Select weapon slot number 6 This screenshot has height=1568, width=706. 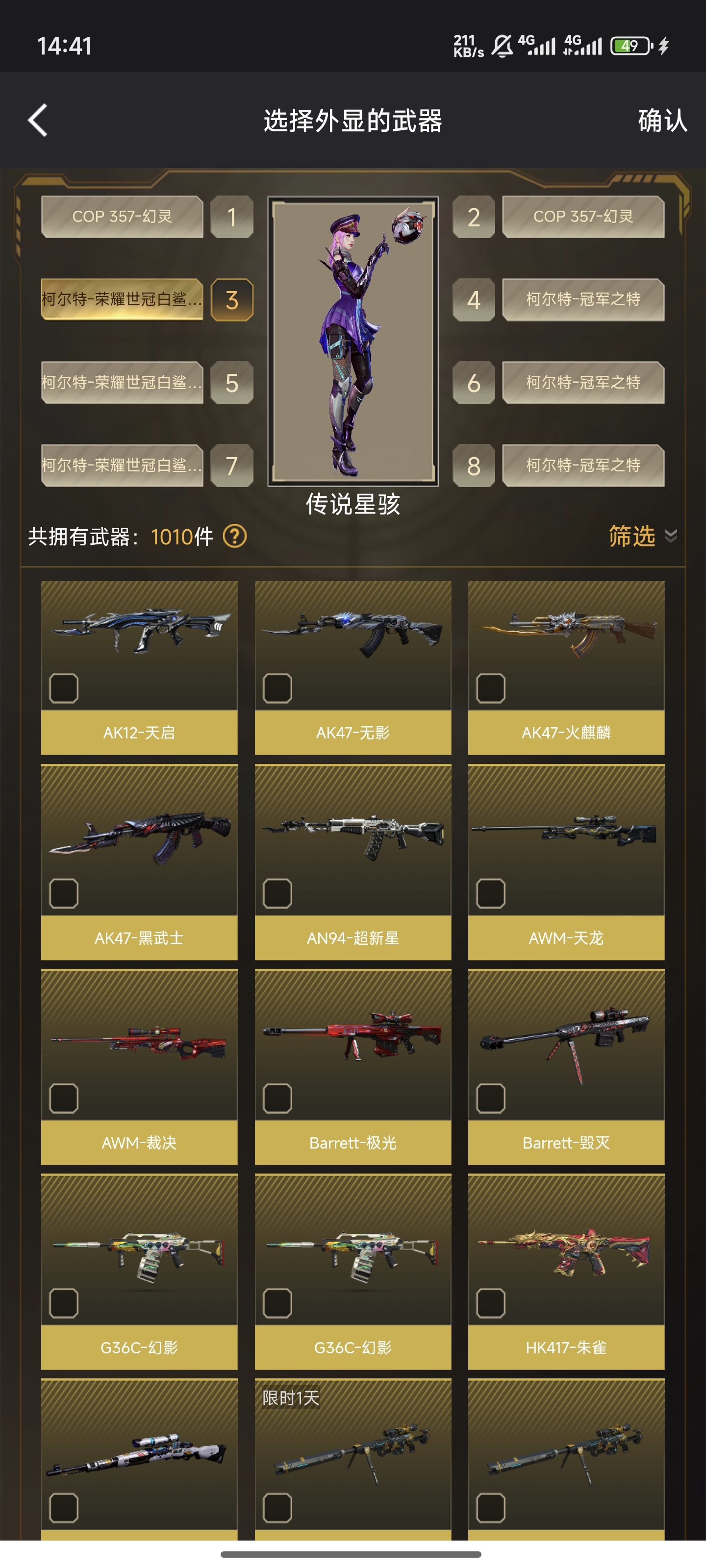tap(473, 383)
